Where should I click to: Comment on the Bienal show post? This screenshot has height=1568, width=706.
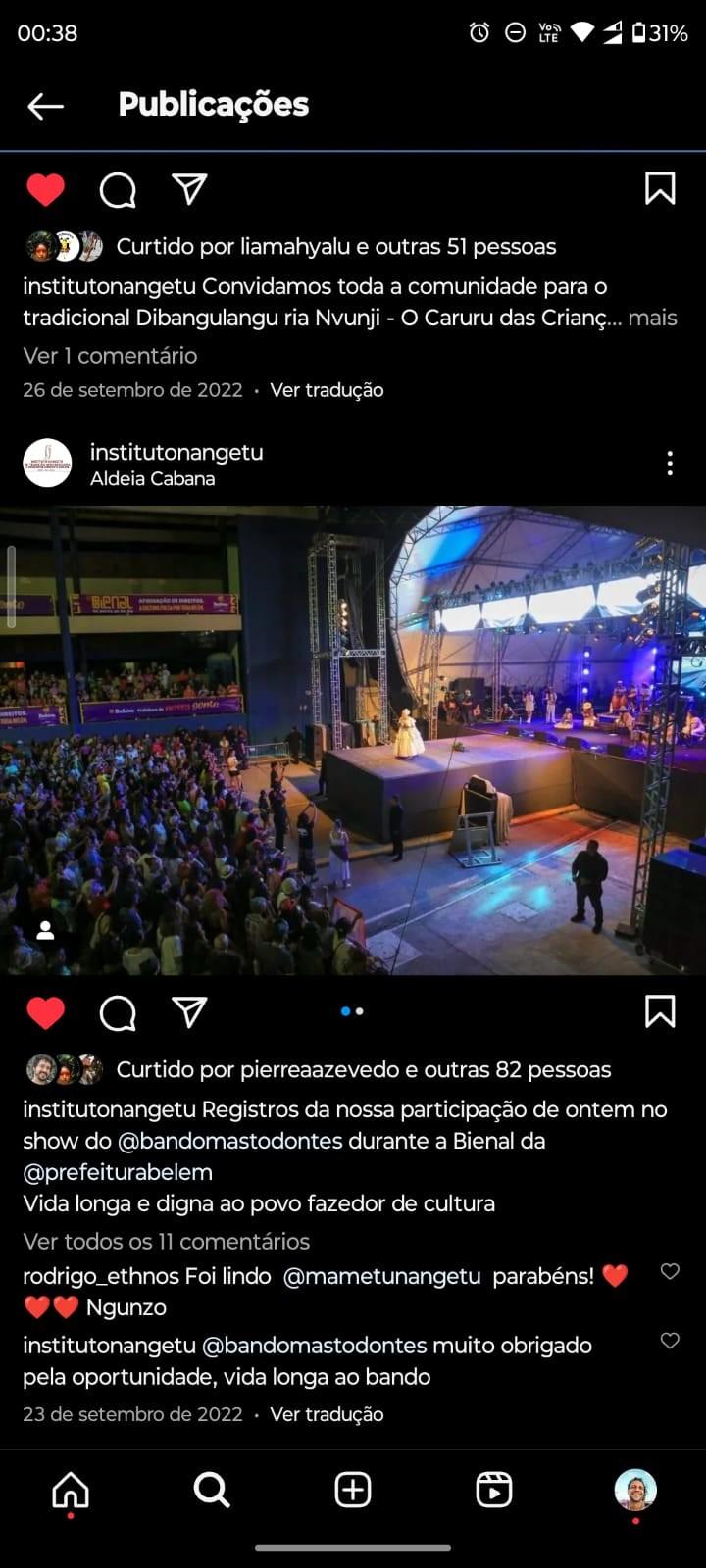(x=118, y=1012)
